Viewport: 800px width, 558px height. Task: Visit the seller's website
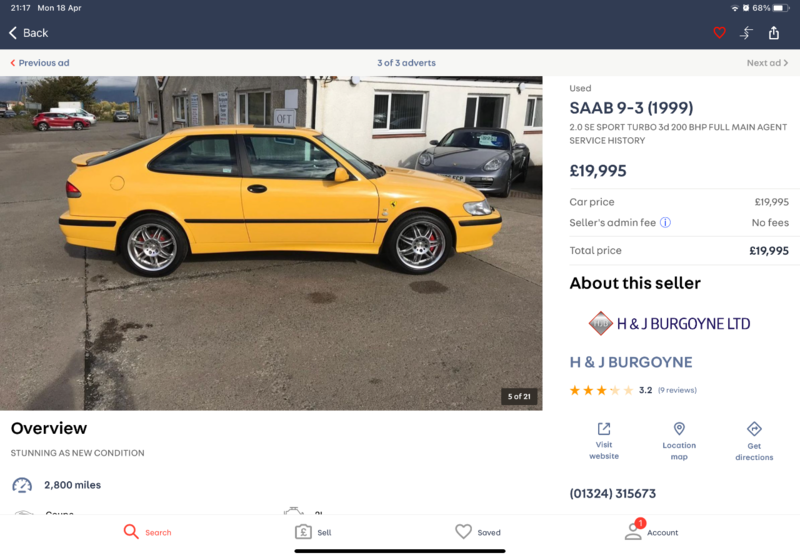[x=604, y=440]
